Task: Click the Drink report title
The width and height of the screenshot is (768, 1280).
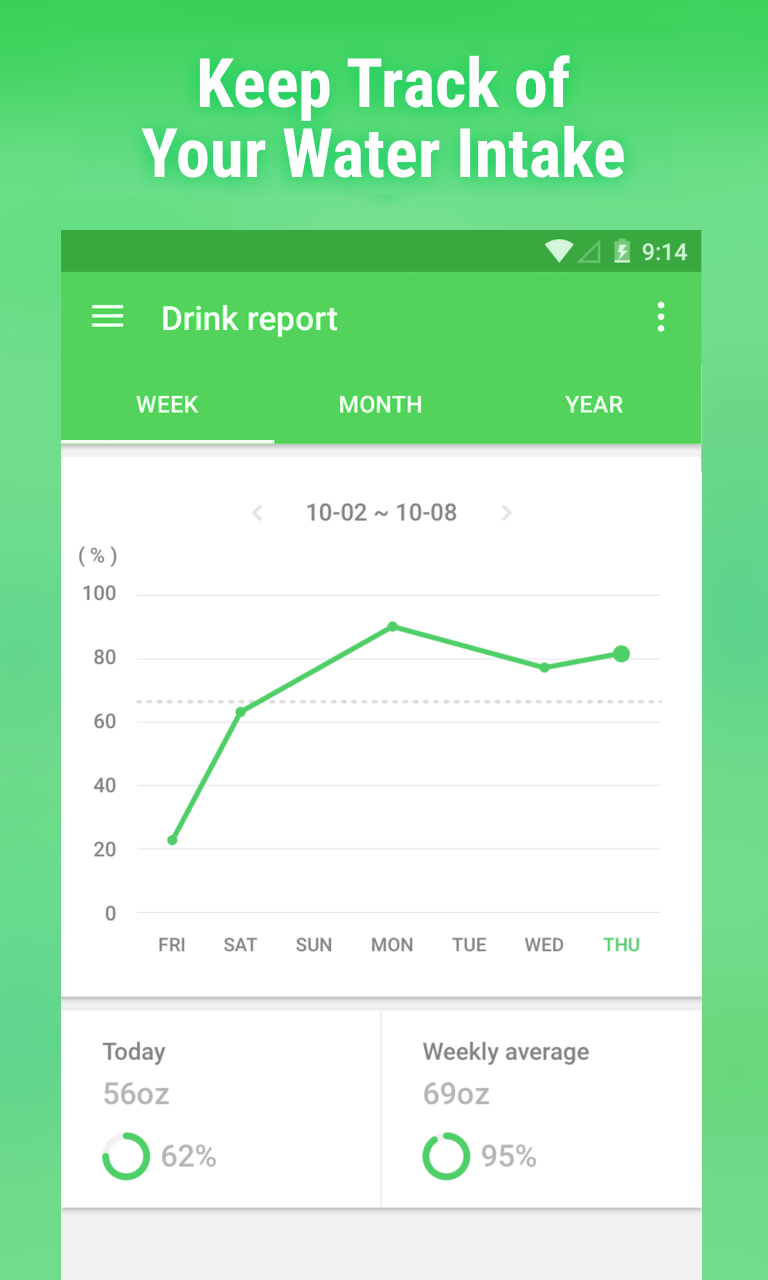Action: (249, 318)
